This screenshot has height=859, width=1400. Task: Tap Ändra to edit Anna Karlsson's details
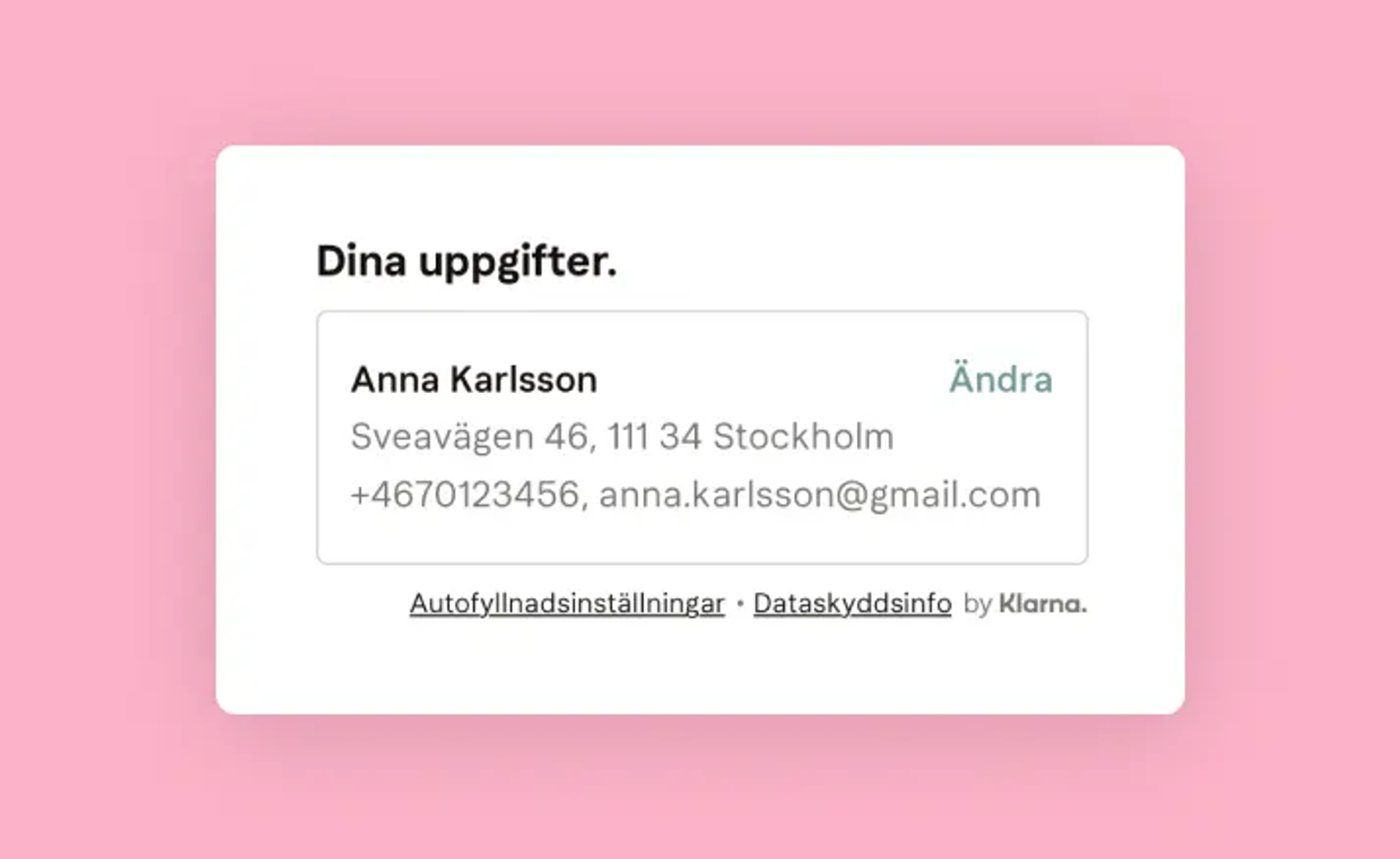pos(1000,379)
